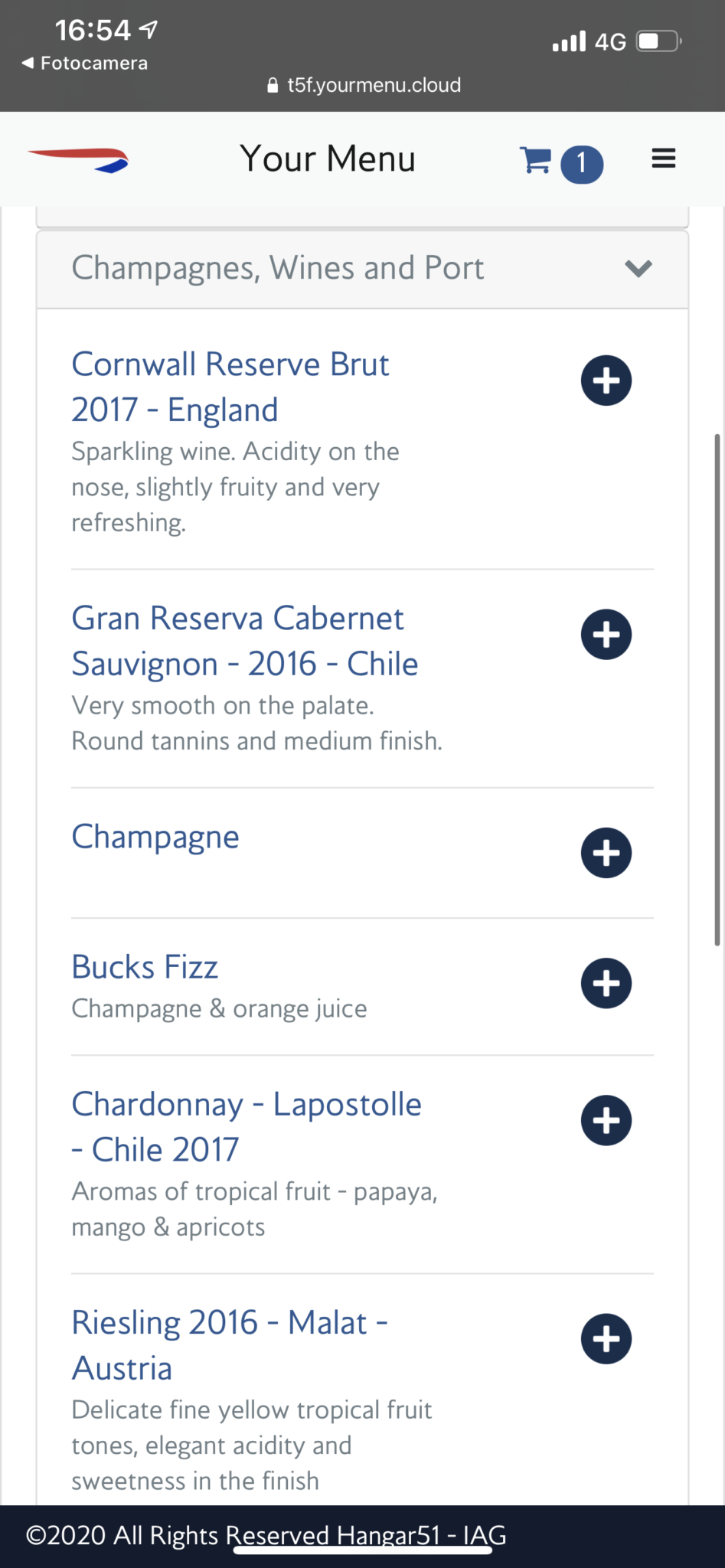The width and height of the screenshot is (725, 1568).
Task: Add Chardonnay Lapostolle to the order
Action: (606, 1121)
